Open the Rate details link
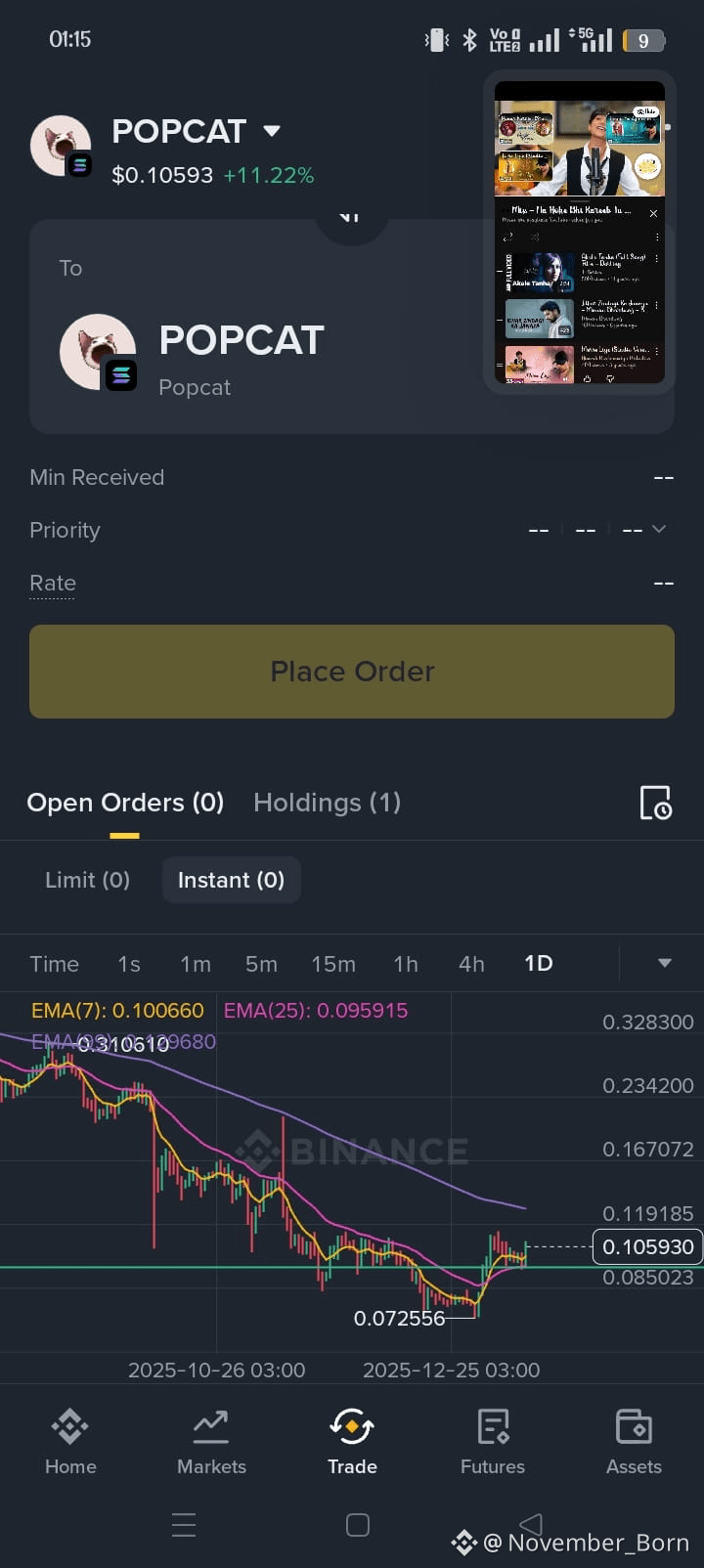The width and height of the screenshot is (704, 1568). pyautogui.click(x=52, y=583)
